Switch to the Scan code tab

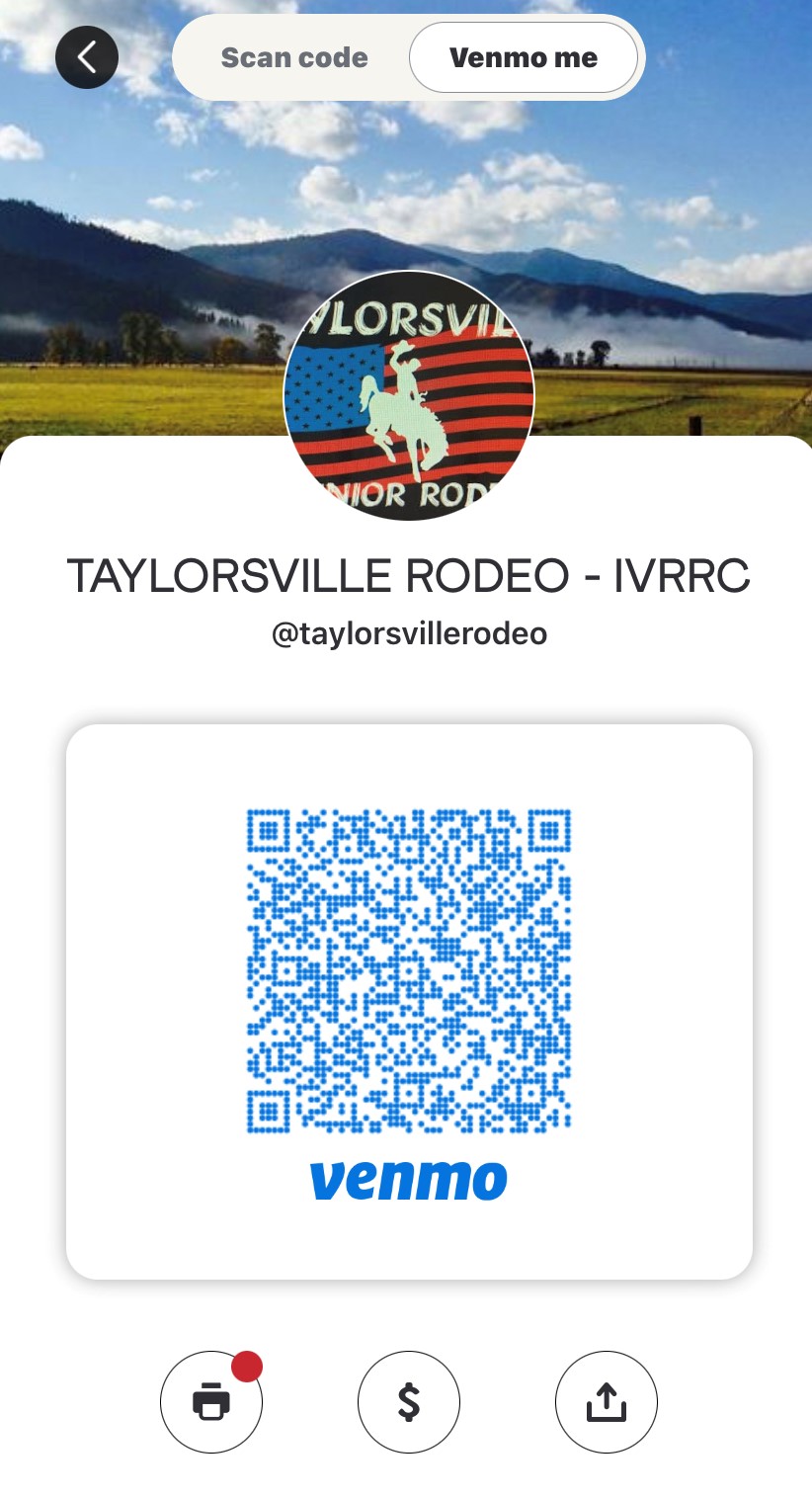point(294,57)
